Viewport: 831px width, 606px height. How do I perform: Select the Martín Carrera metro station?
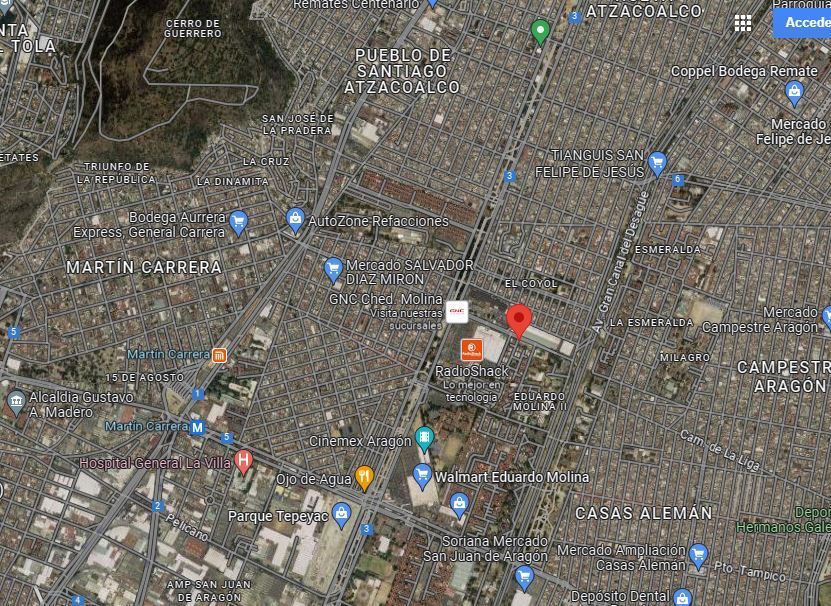[198, 427]
